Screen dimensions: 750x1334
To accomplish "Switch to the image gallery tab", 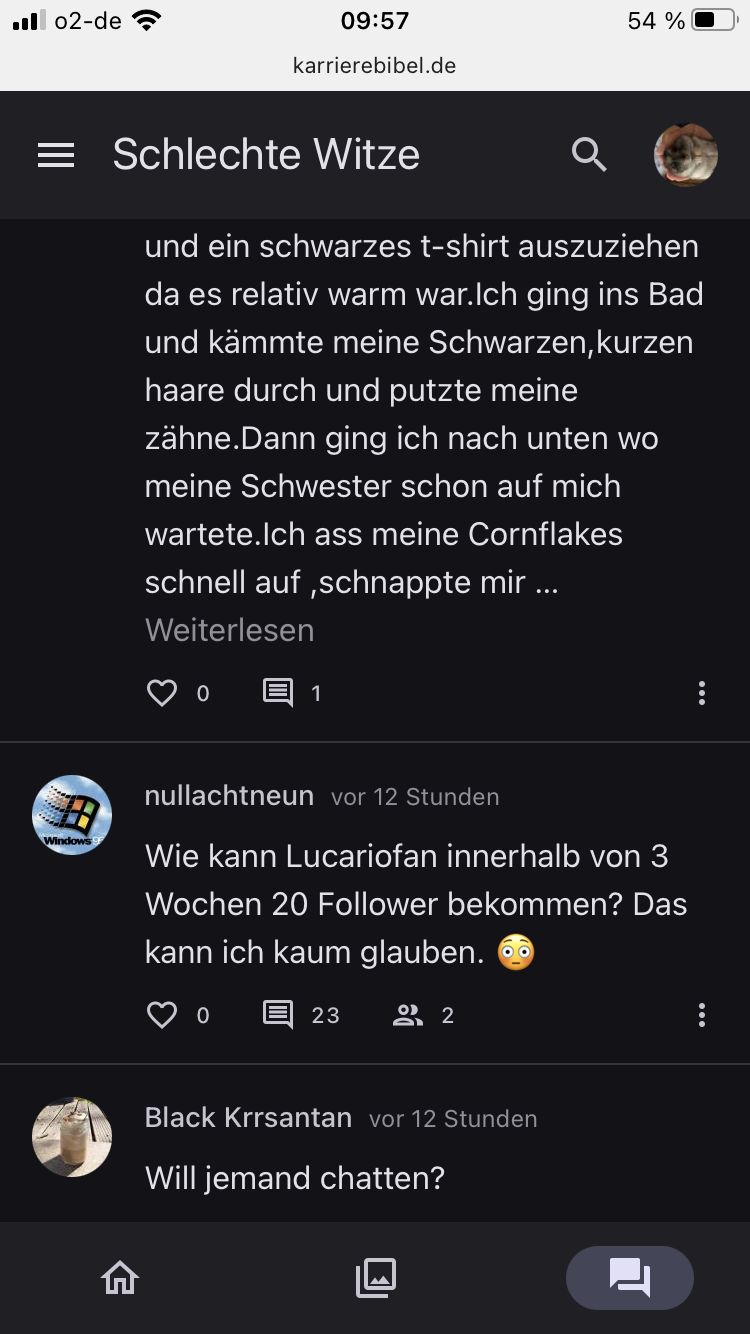I will point(376,1278).
